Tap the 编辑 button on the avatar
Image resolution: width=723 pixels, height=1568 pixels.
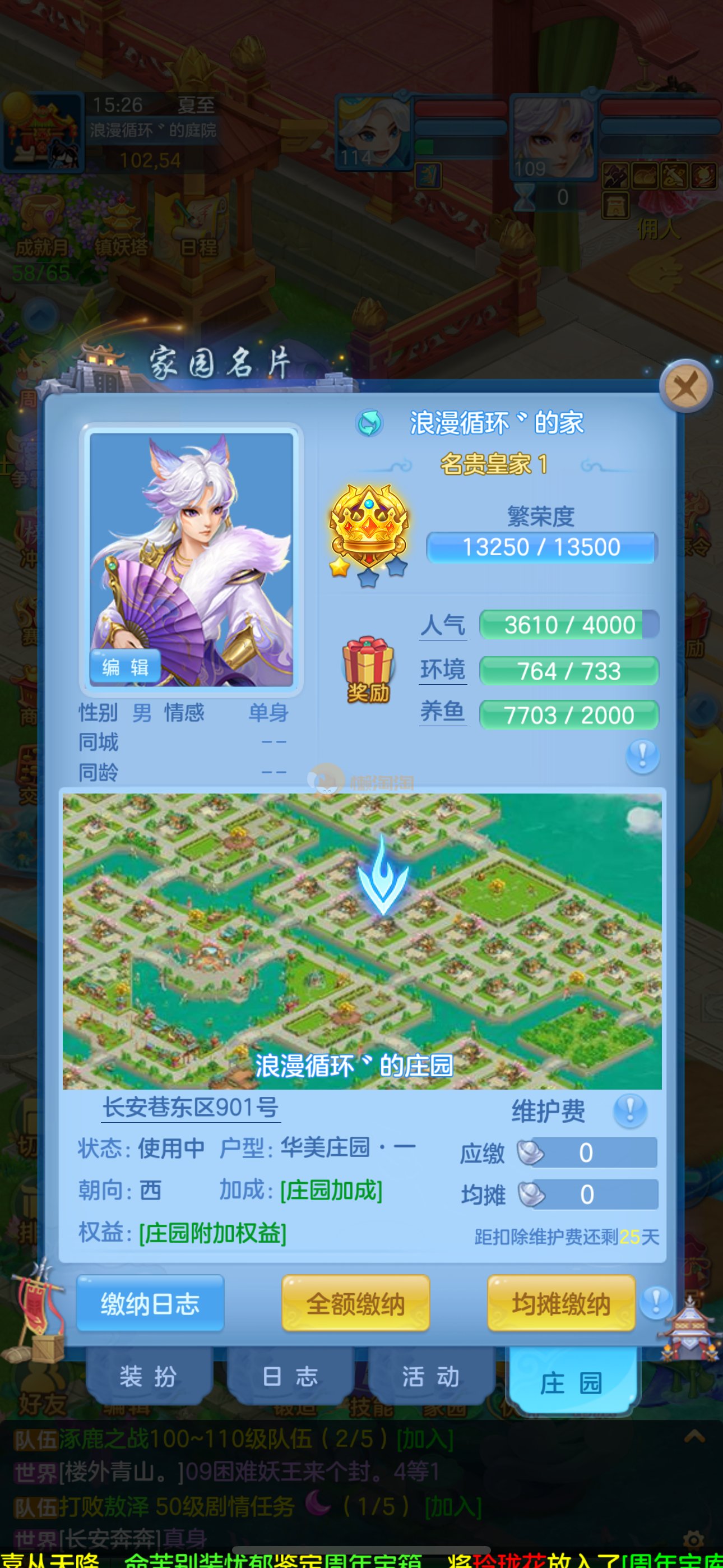tap(126, 667)
